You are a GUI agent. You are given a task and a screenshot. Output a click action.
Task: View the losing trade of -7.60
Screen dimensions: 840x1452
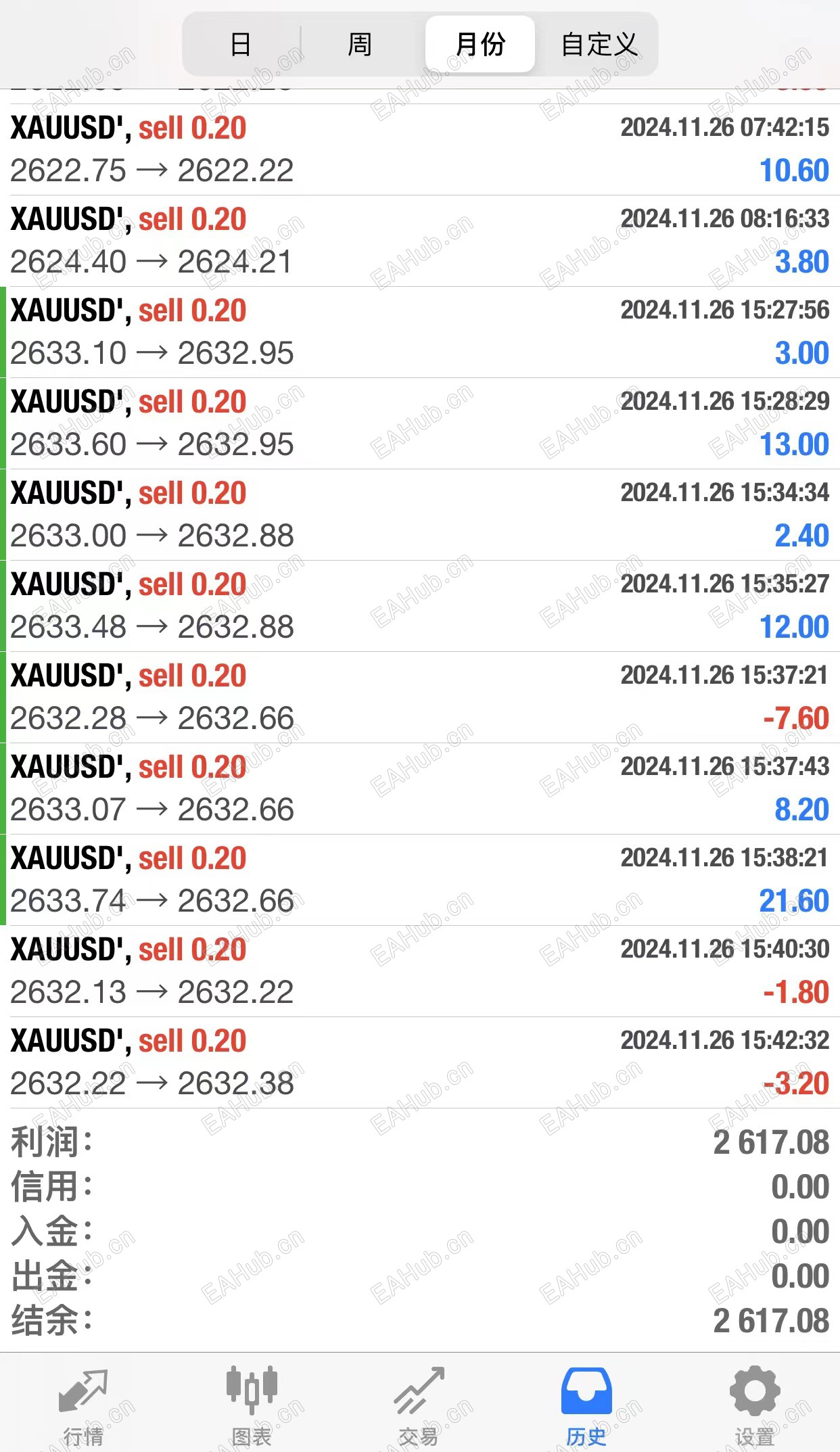(419, 697)
